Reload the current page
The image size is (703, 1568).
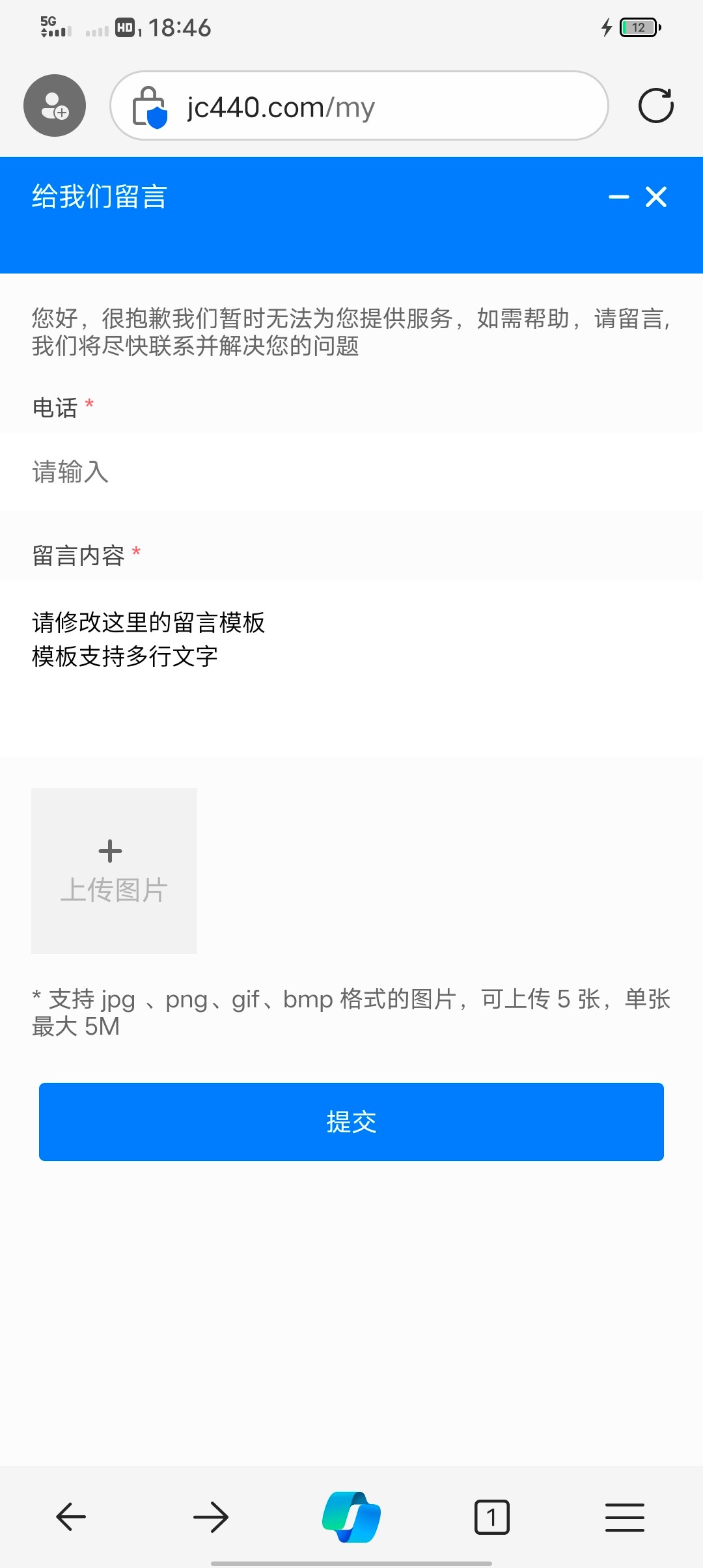[655, 106]
